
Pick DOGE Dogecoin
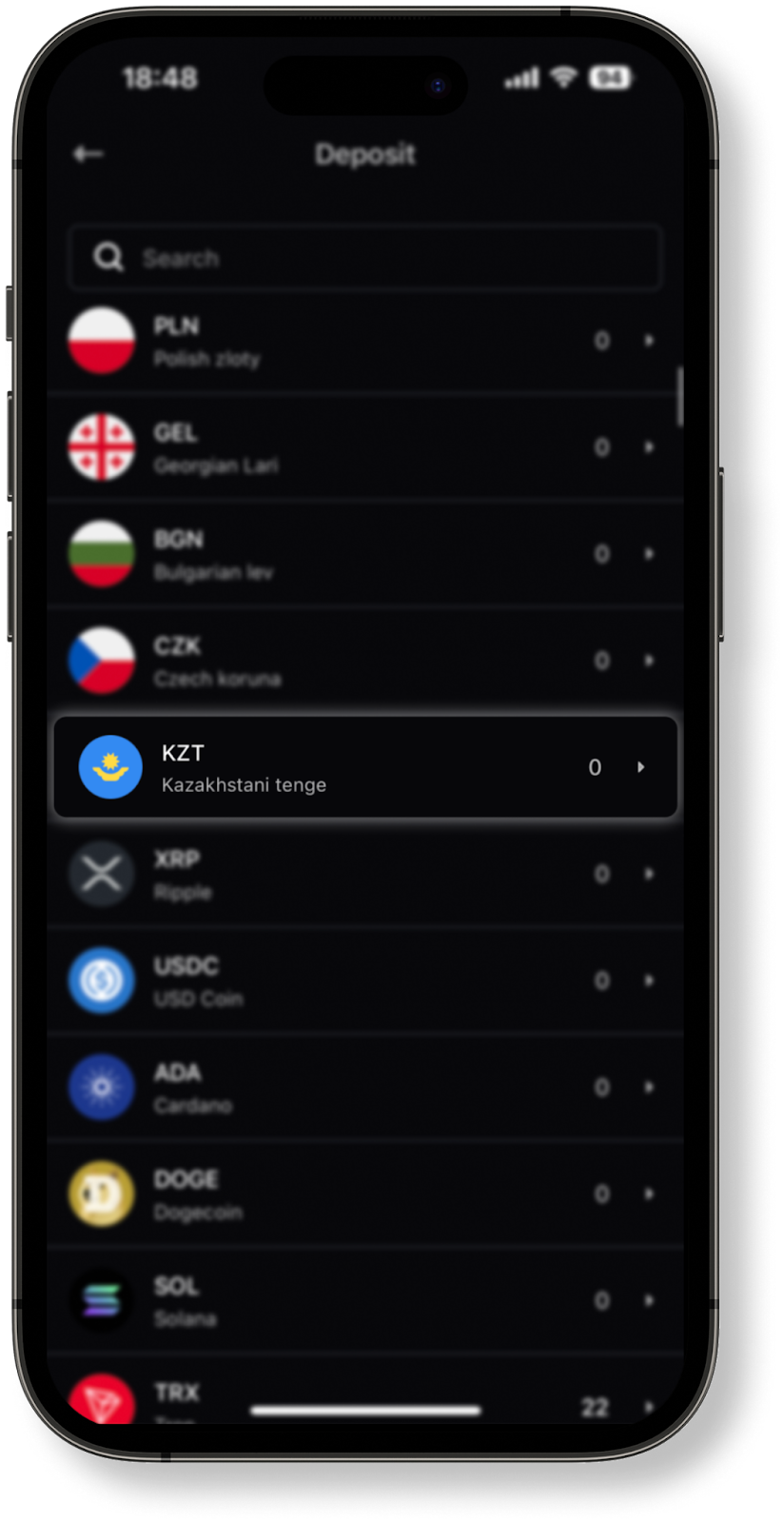tap(365, 1194)
